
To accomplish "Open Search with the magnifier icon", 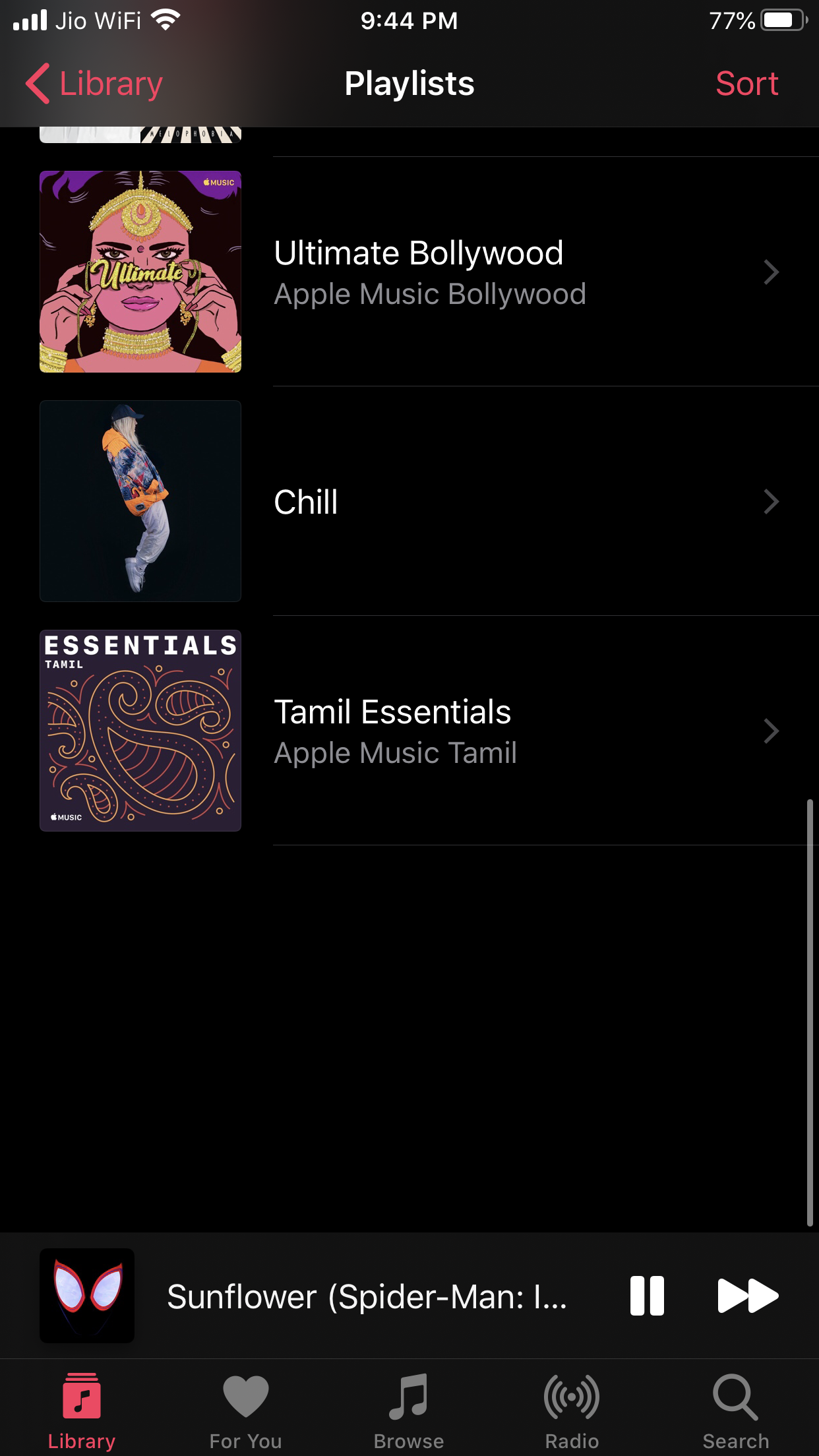I will 735,1398.
